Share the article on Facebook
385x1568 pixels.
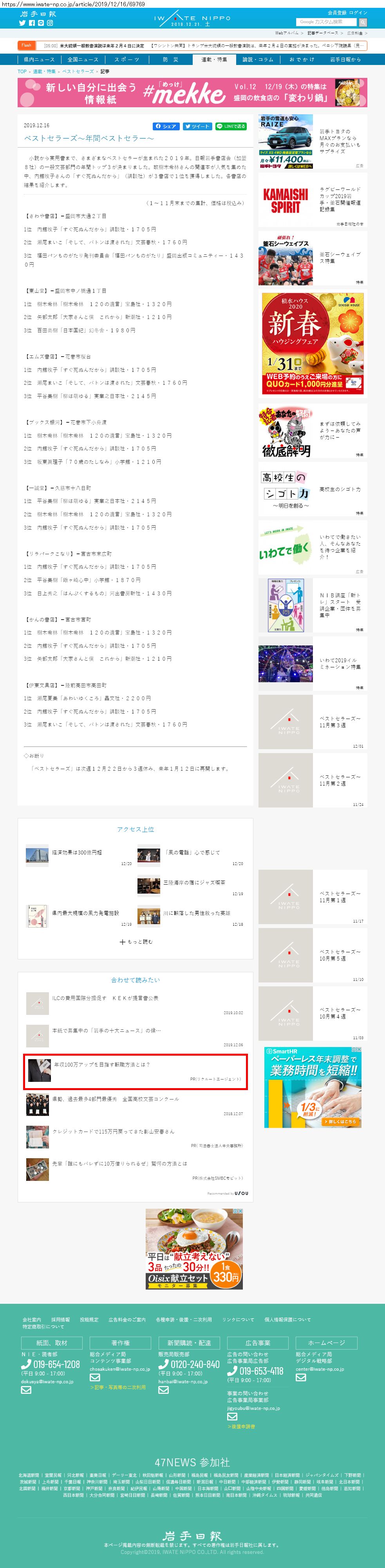click(166, 126)
